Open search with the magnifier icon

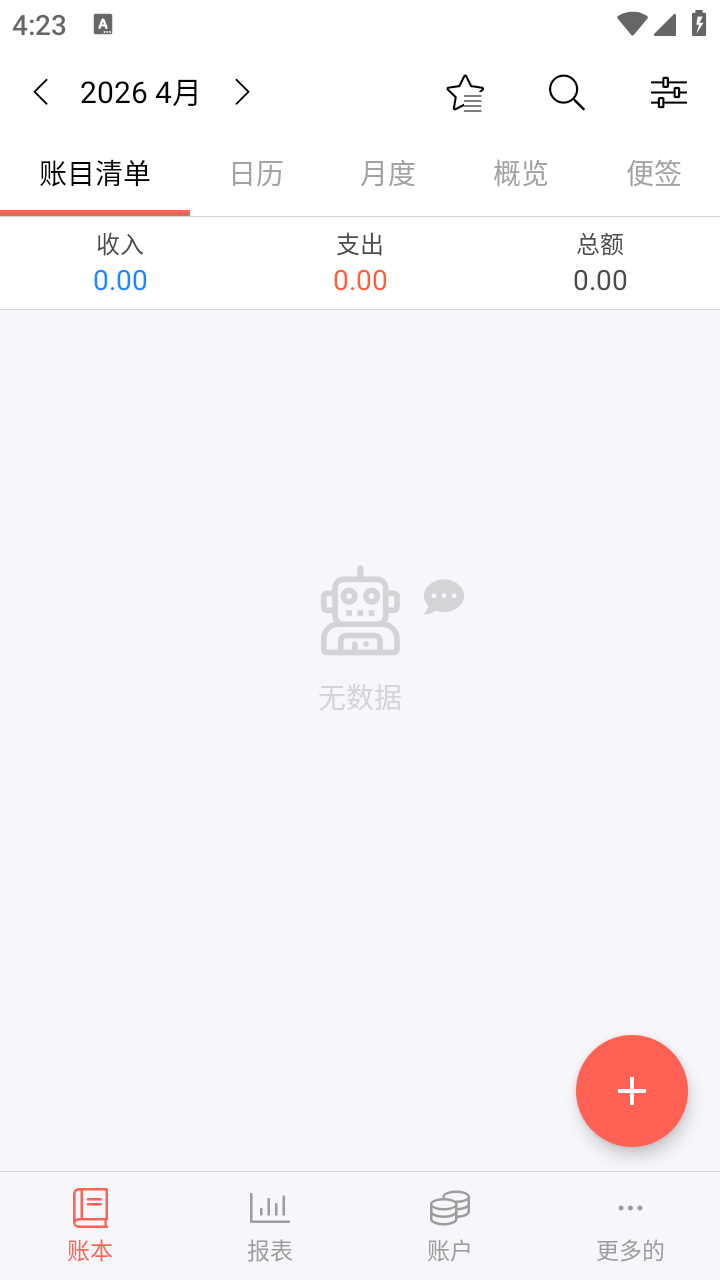tap(566, 92)
